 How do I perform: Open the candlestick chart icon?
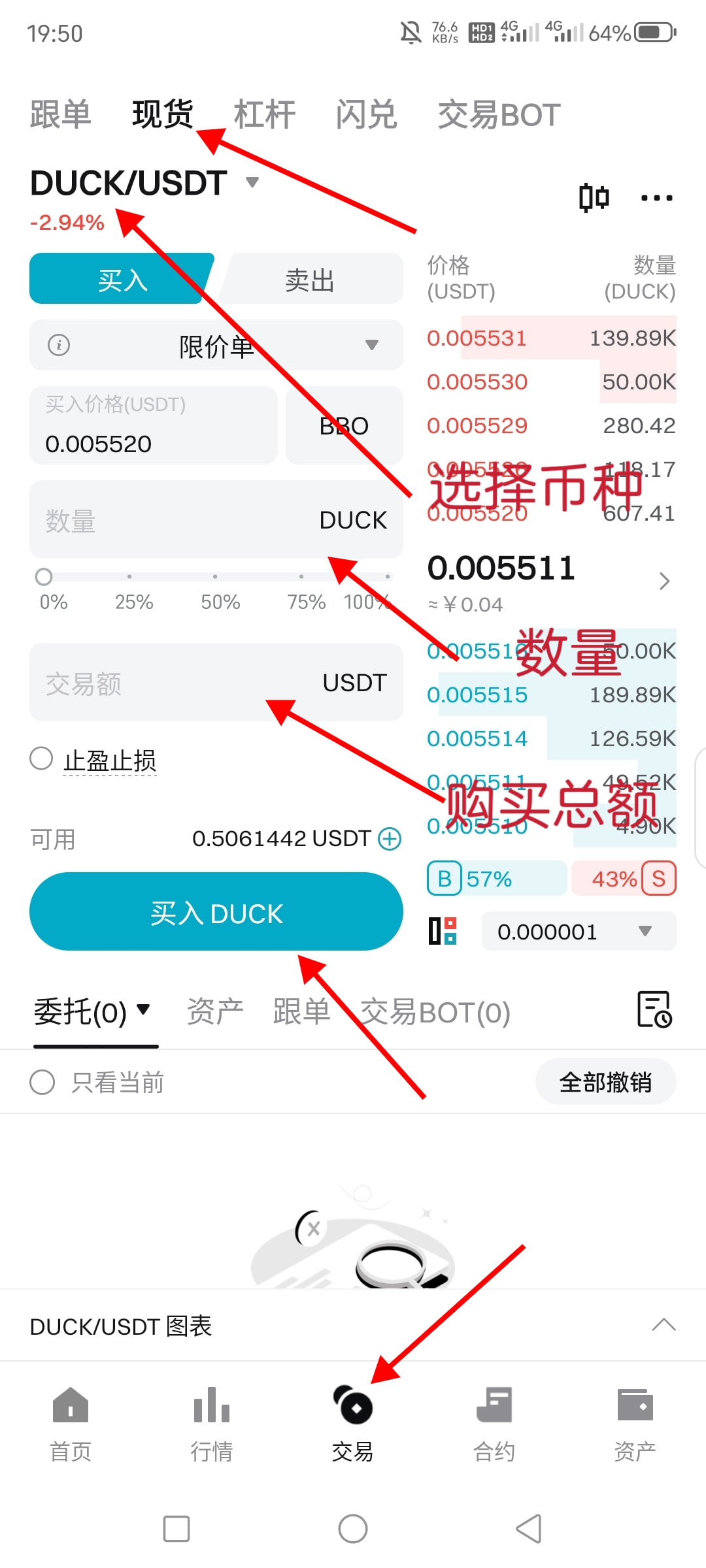(x=594, y=197)
